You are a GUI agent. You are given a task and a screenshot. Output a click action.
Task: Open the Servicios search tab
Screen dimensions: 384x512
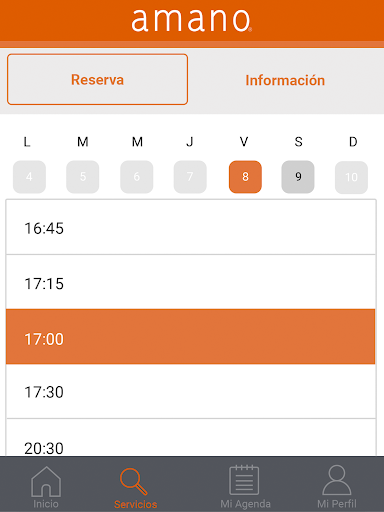tap(135, 487)
